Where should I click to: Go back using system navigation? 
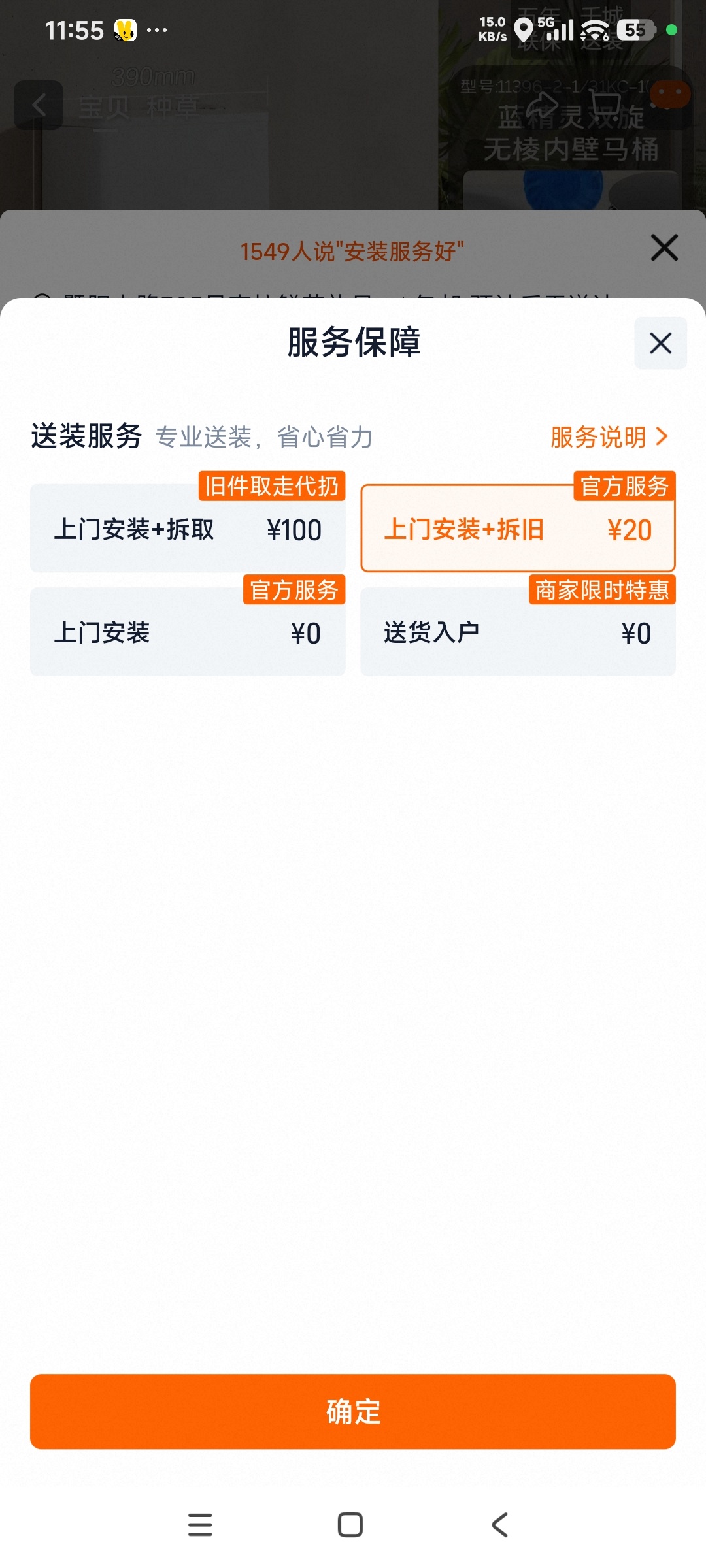tap(500, 1525)
